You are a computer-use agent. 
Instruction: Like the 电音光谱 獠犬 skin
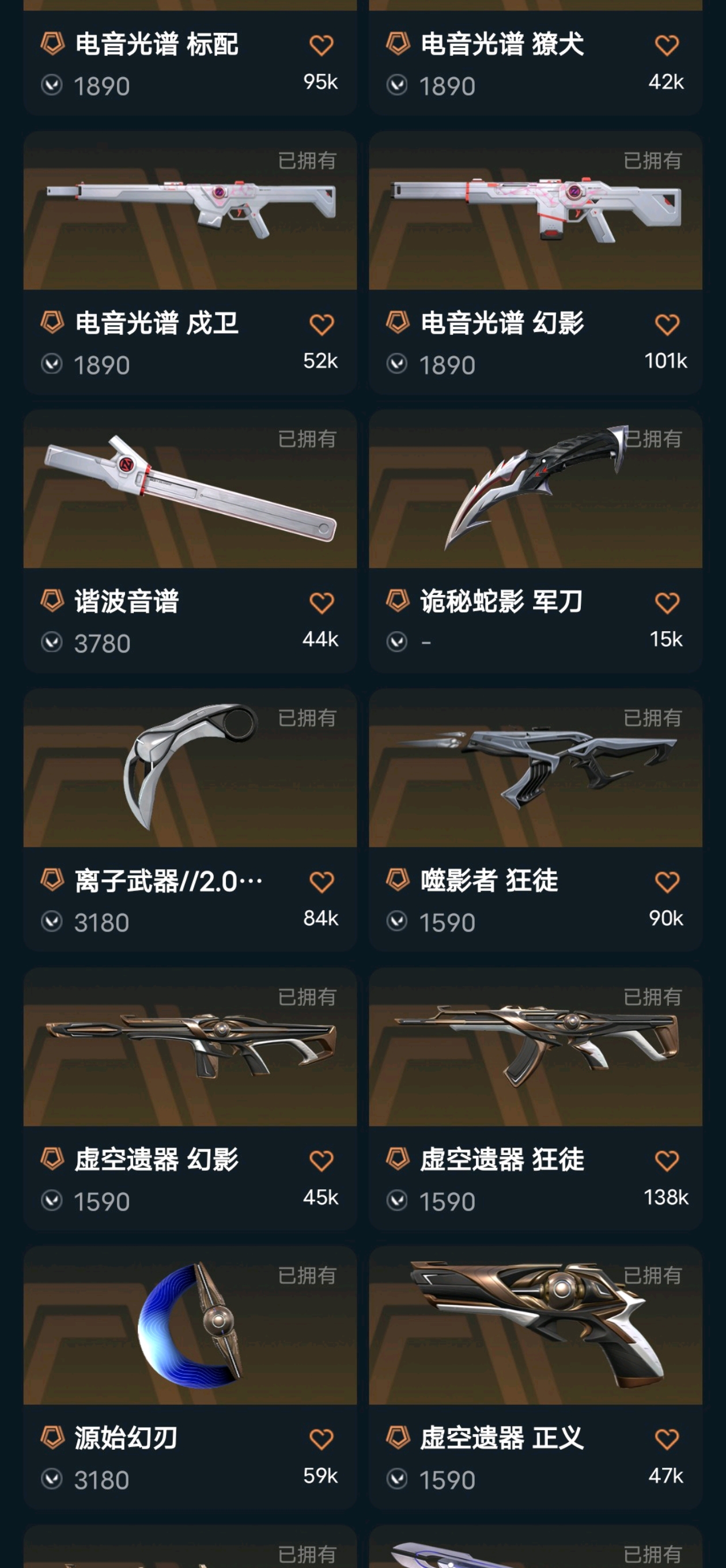[666, 46]
